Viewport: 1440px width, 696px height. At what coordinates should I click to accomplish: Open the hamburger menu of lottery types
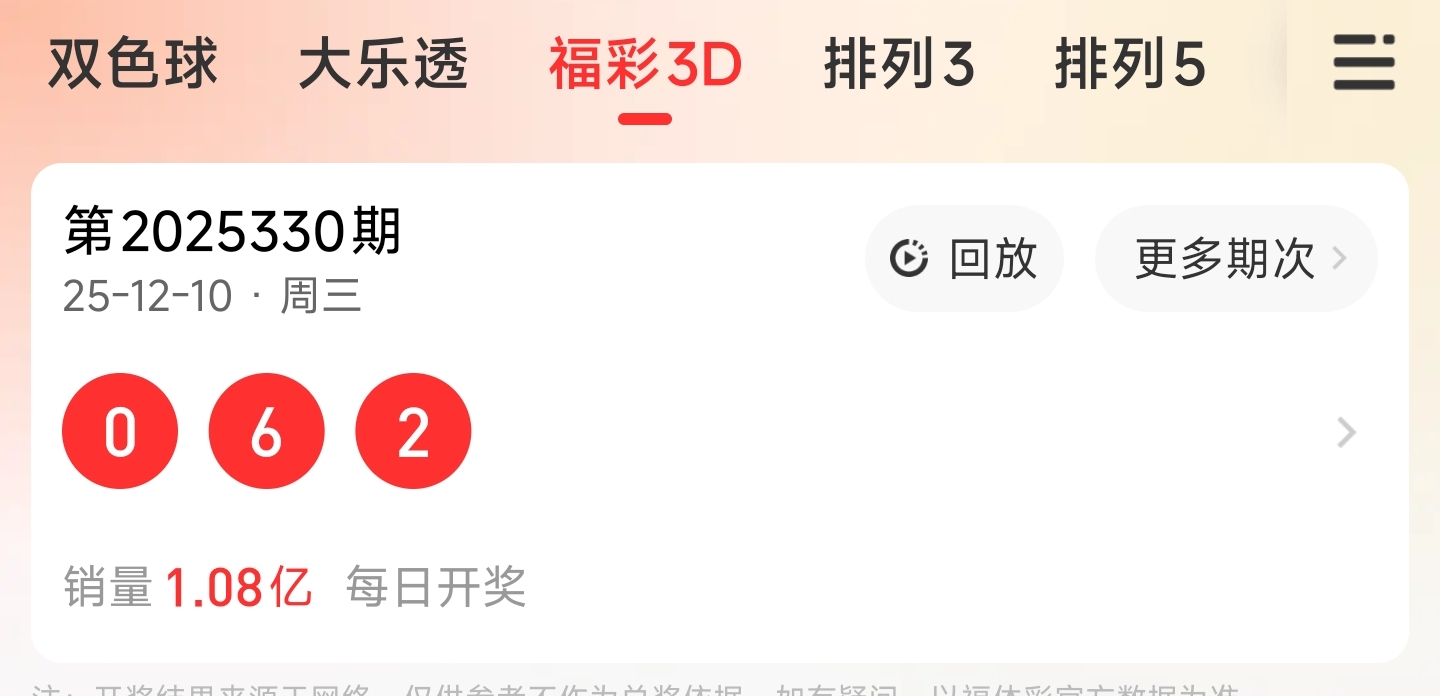pyautogui.click(x=1364, y=63)
